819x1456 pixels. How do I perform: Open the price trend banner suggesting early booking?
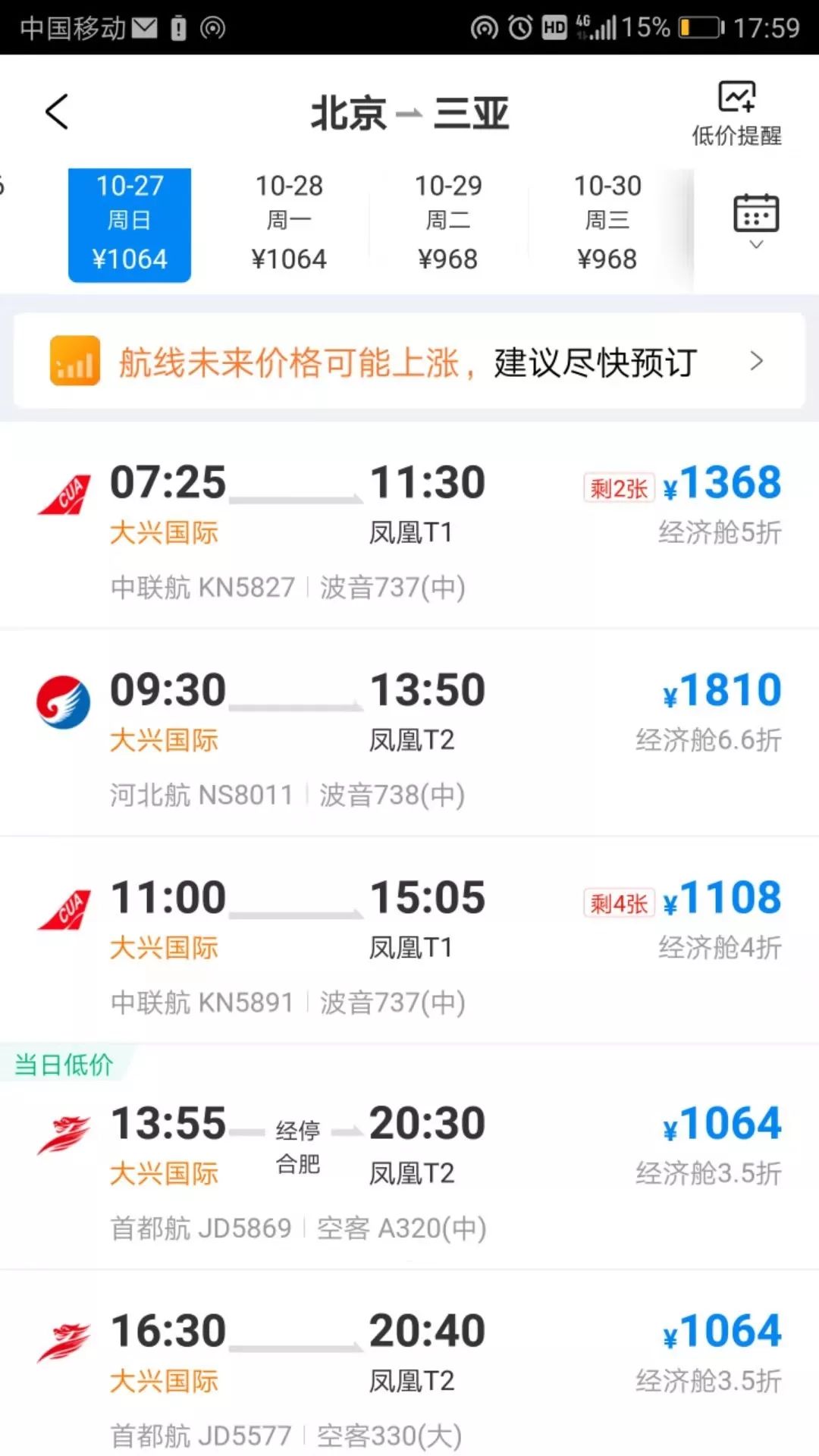click(409, 362)
